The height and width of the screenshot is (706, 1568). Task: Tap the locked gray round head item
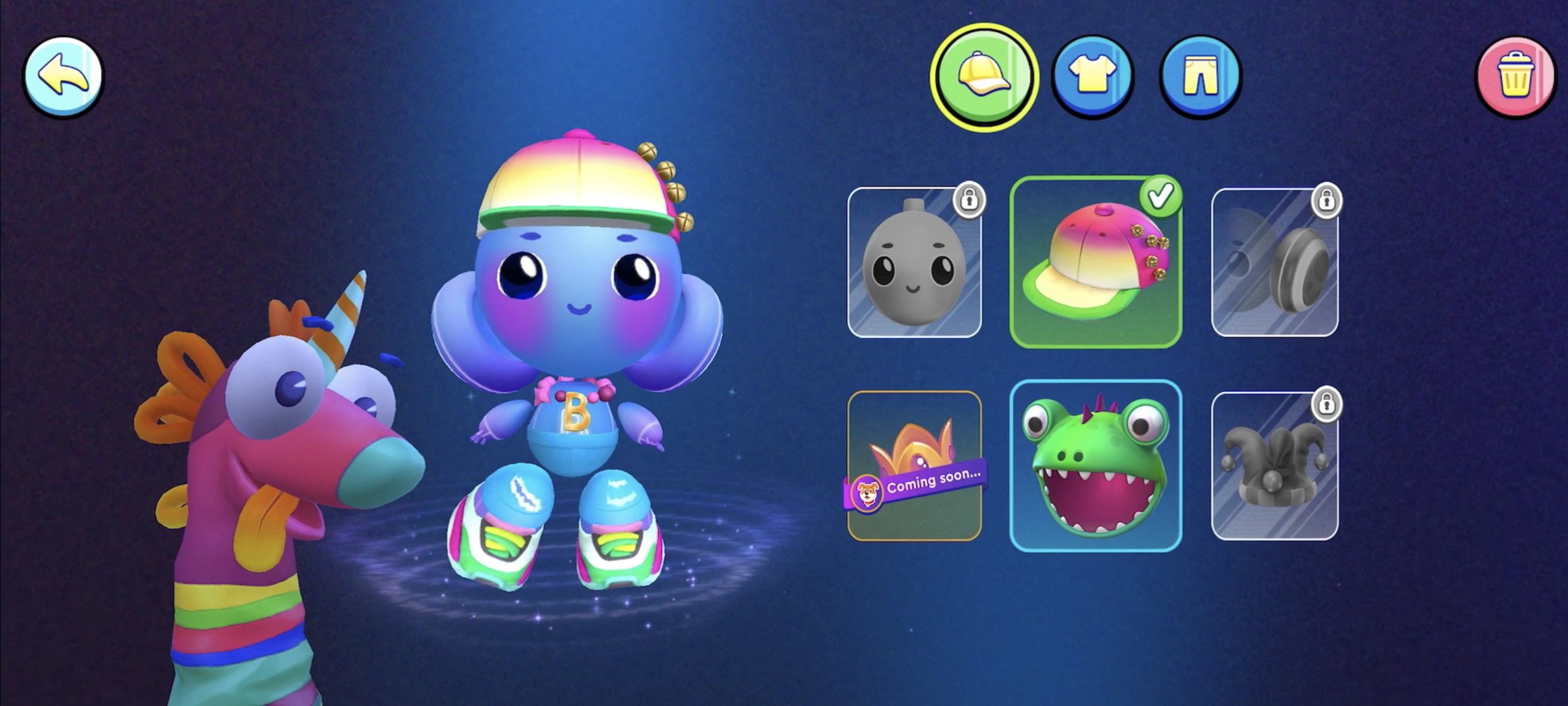[914, 262]
